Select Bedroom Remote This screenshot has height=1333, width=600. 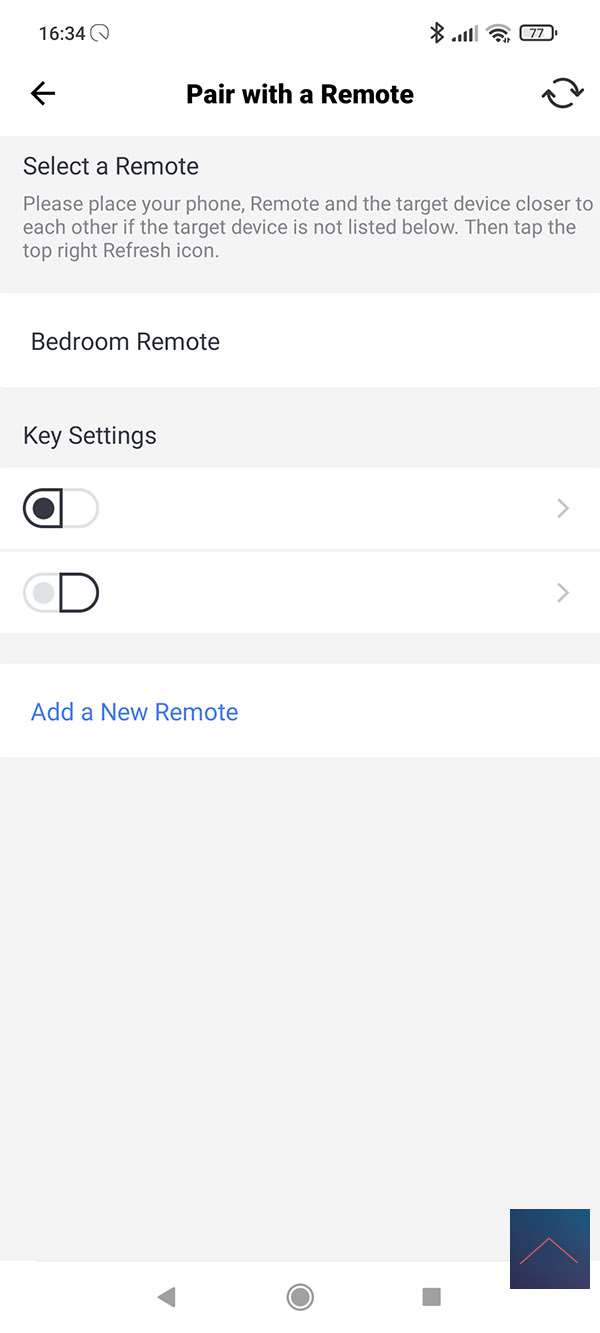tap(300, 341)
